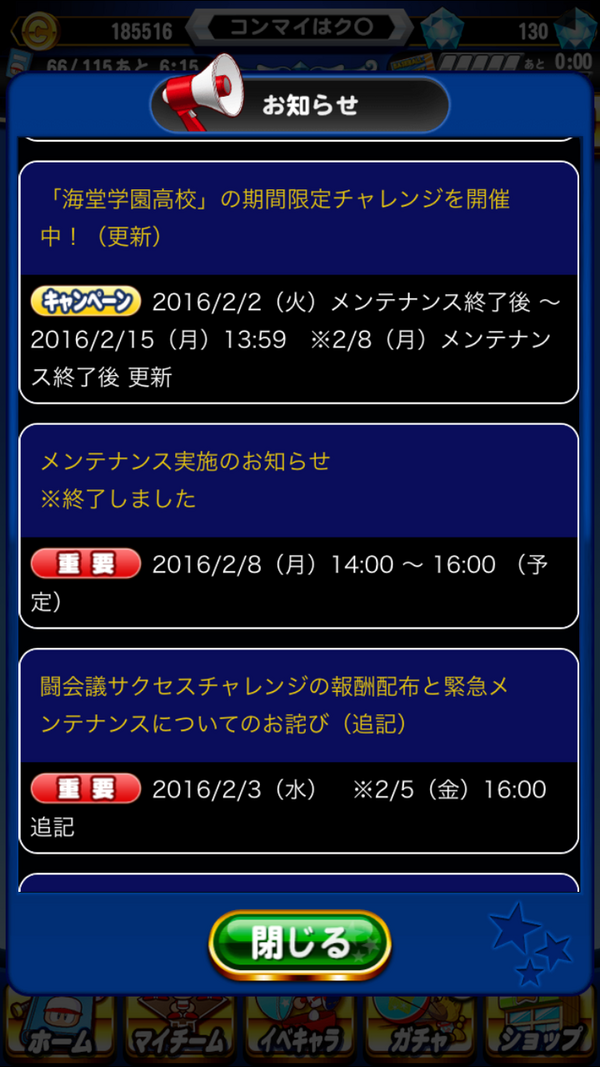Open the メンテナンス実施のお知らせ notice
The width and height of the screenshot is (600, 1067).
pyautogui.click(x=299, y=526)
